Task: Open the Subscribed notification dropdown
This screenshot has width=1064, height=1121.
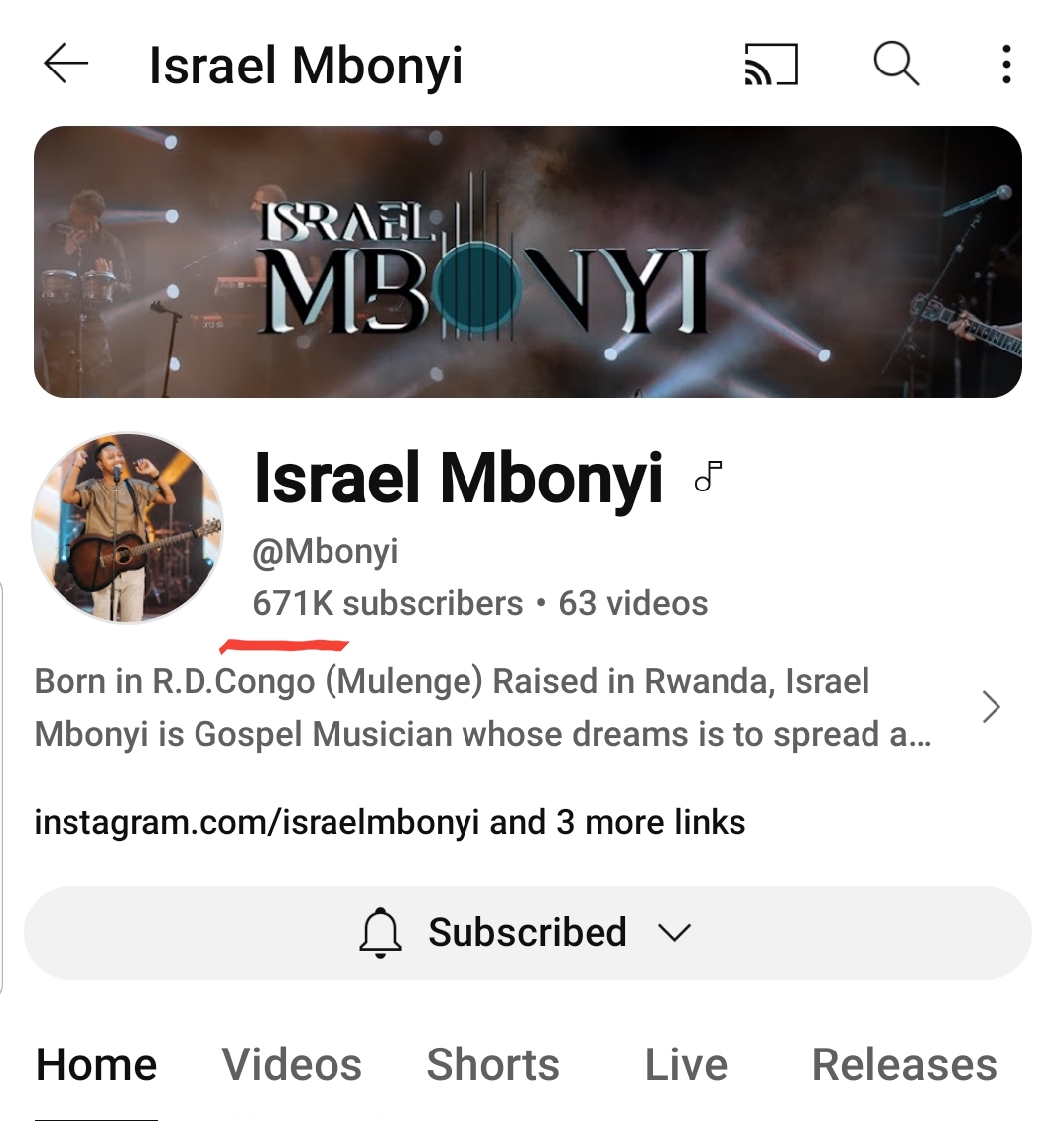Action: point(527,933)
